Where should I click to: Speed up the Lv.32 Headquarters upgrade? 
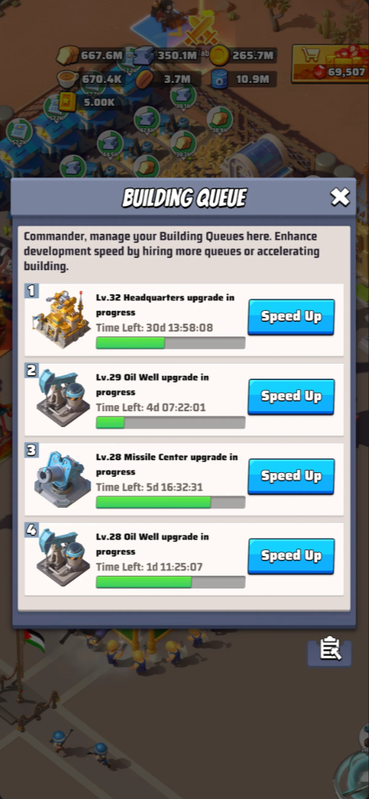(291, 317)
